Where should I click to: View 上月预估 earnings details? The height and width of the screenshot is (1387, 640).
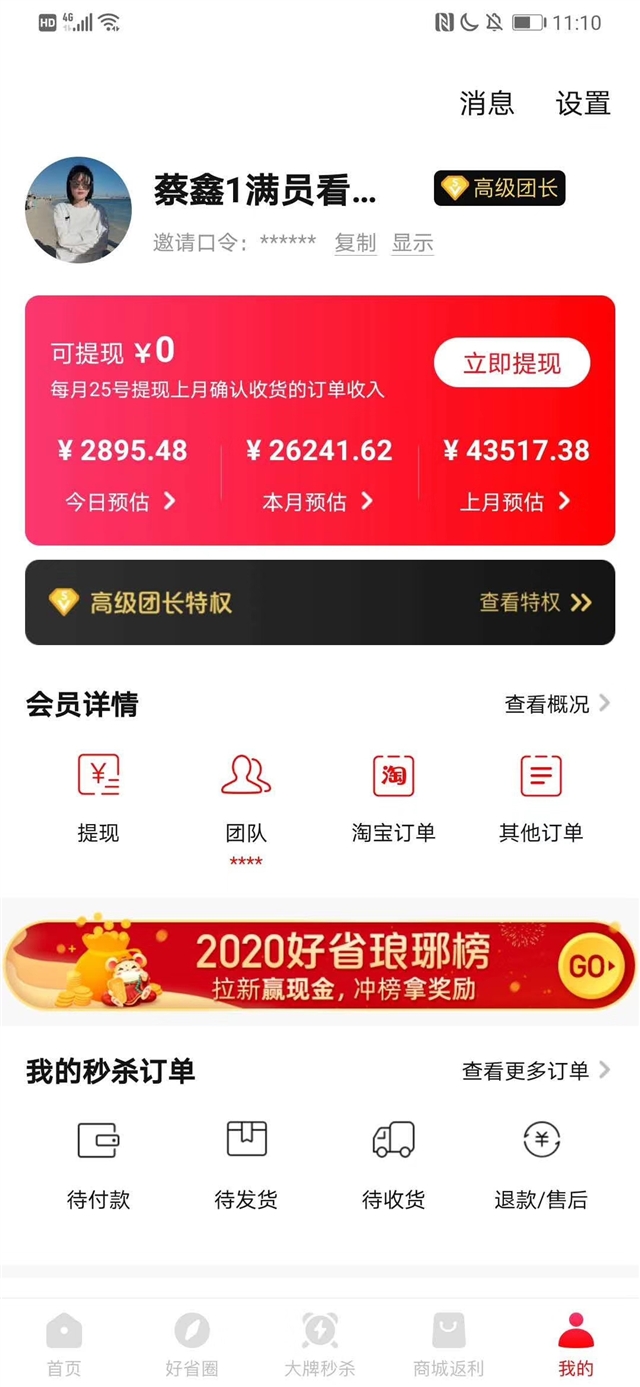coord(515,501)
